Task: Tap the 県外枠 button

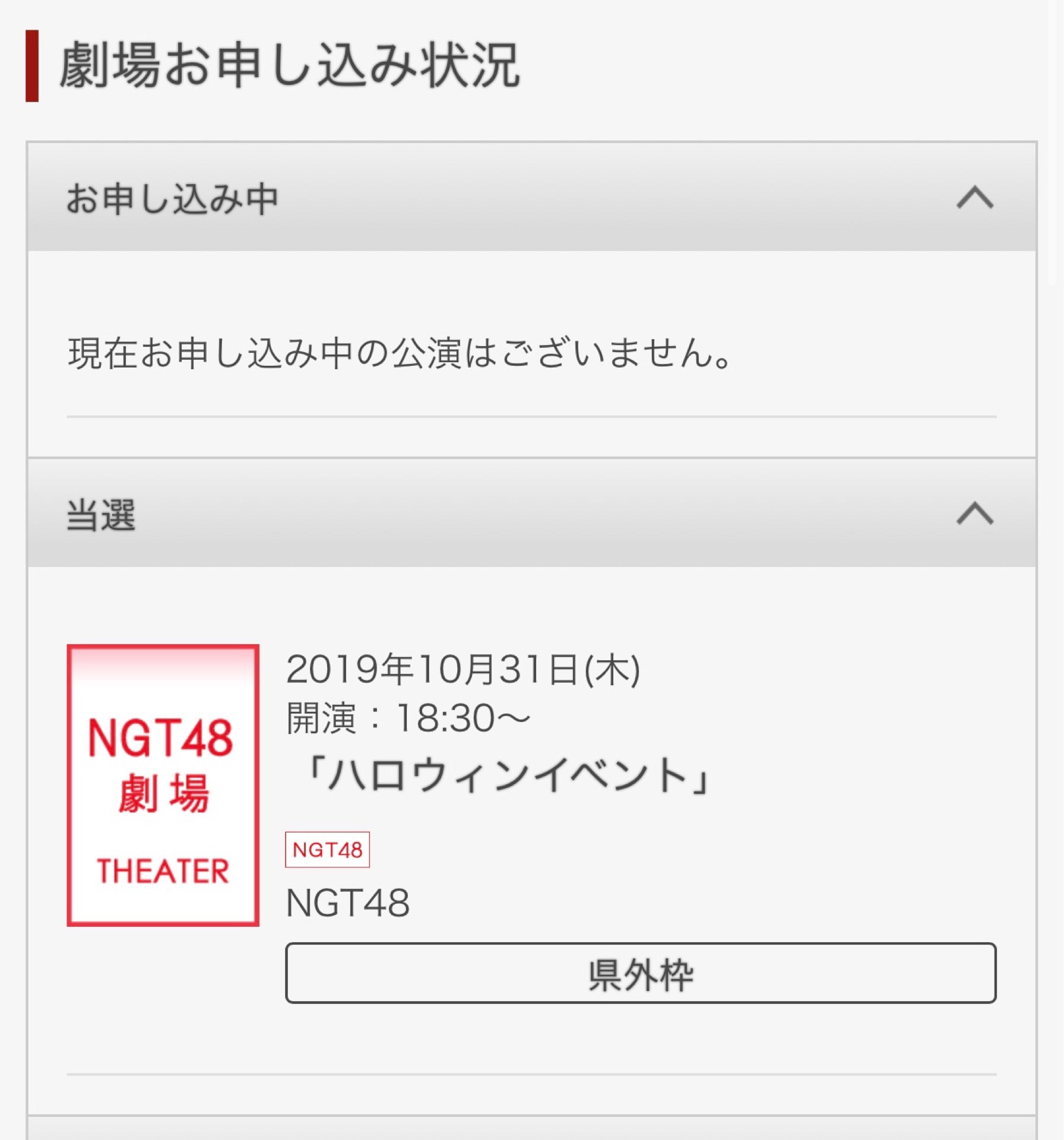Action: pos(640,974)
